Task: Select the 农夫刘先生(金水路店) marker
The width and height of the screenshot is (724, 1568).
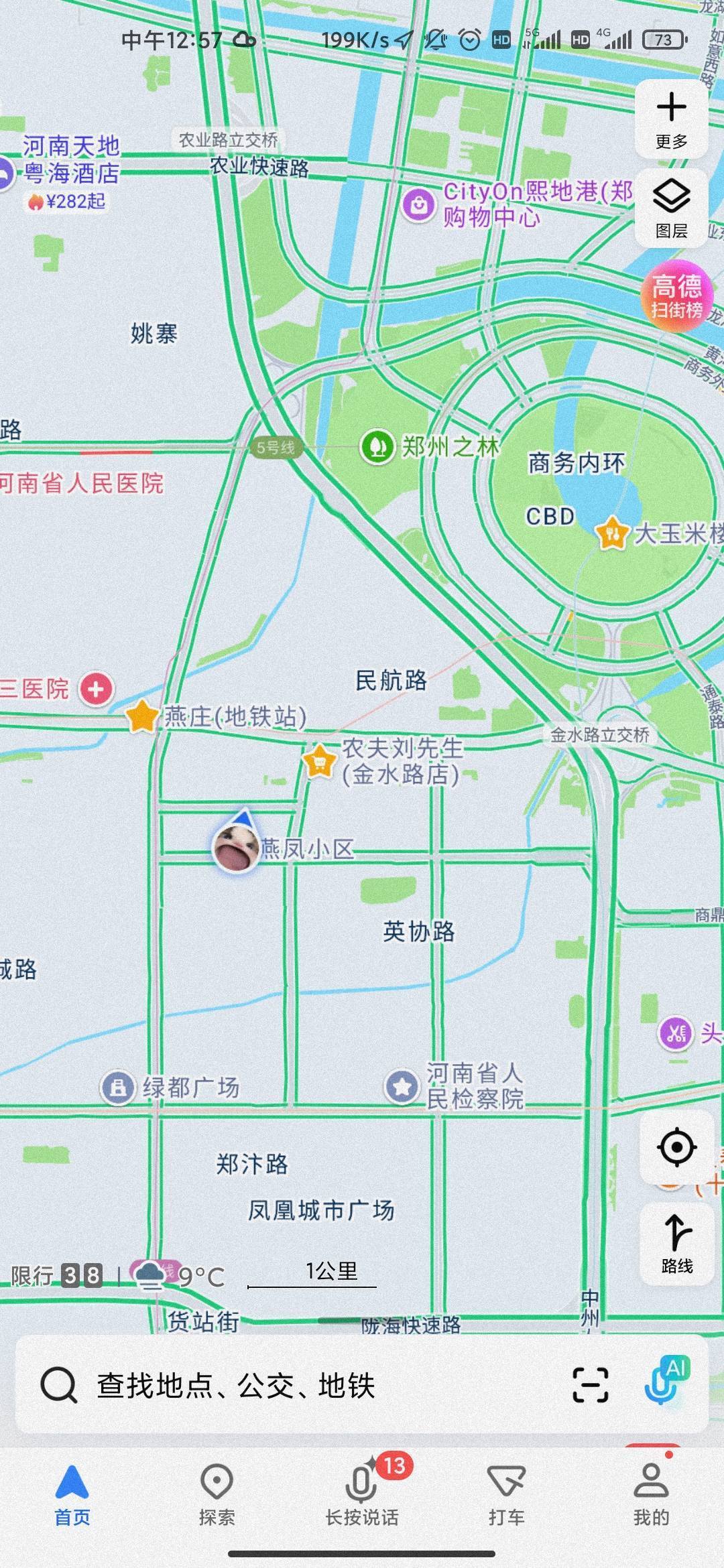Action: point(320,761)
